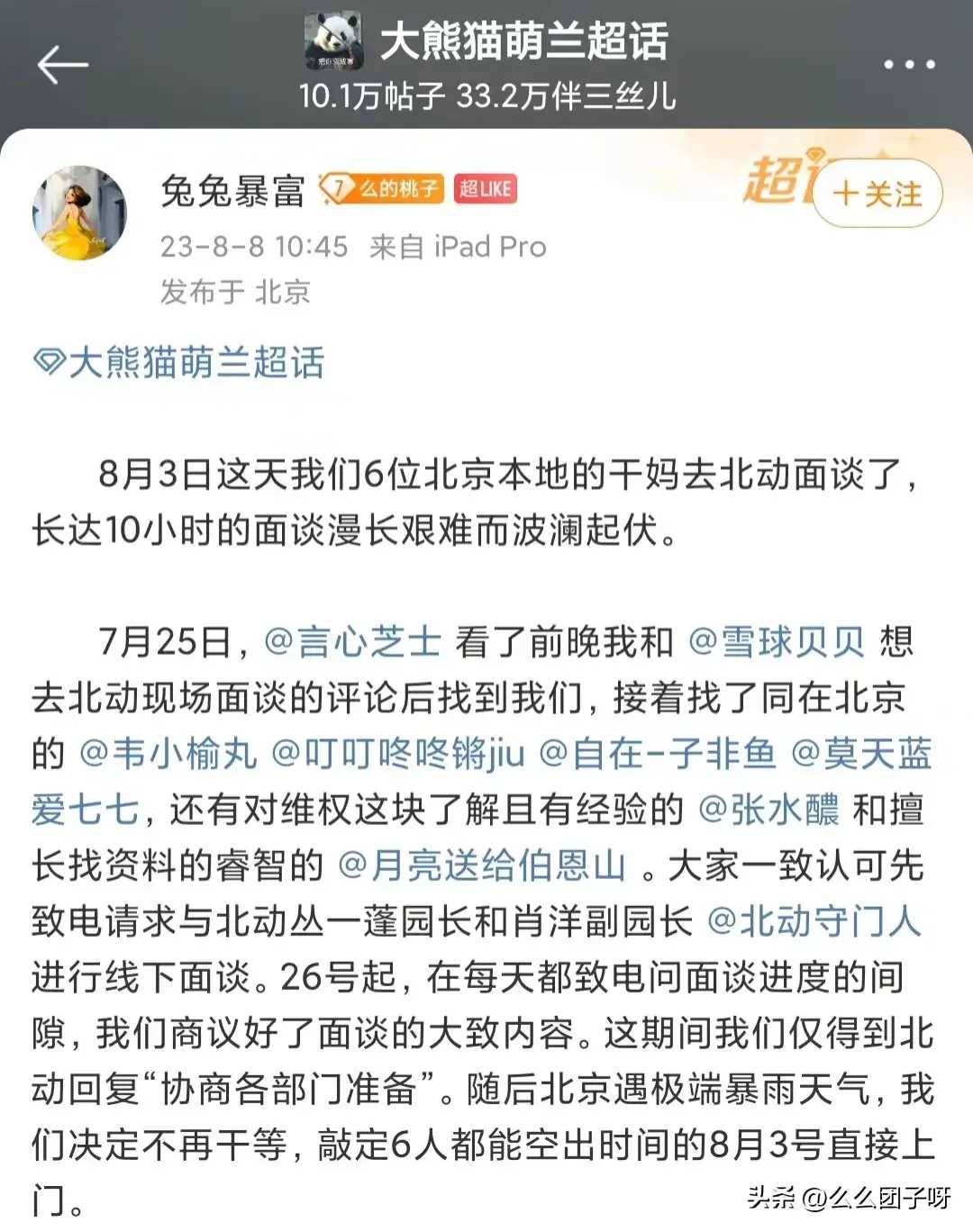Open the 么的桃子 fan badge
The height and width of the screenshot is (1232, 973).
tap(383, 189)
